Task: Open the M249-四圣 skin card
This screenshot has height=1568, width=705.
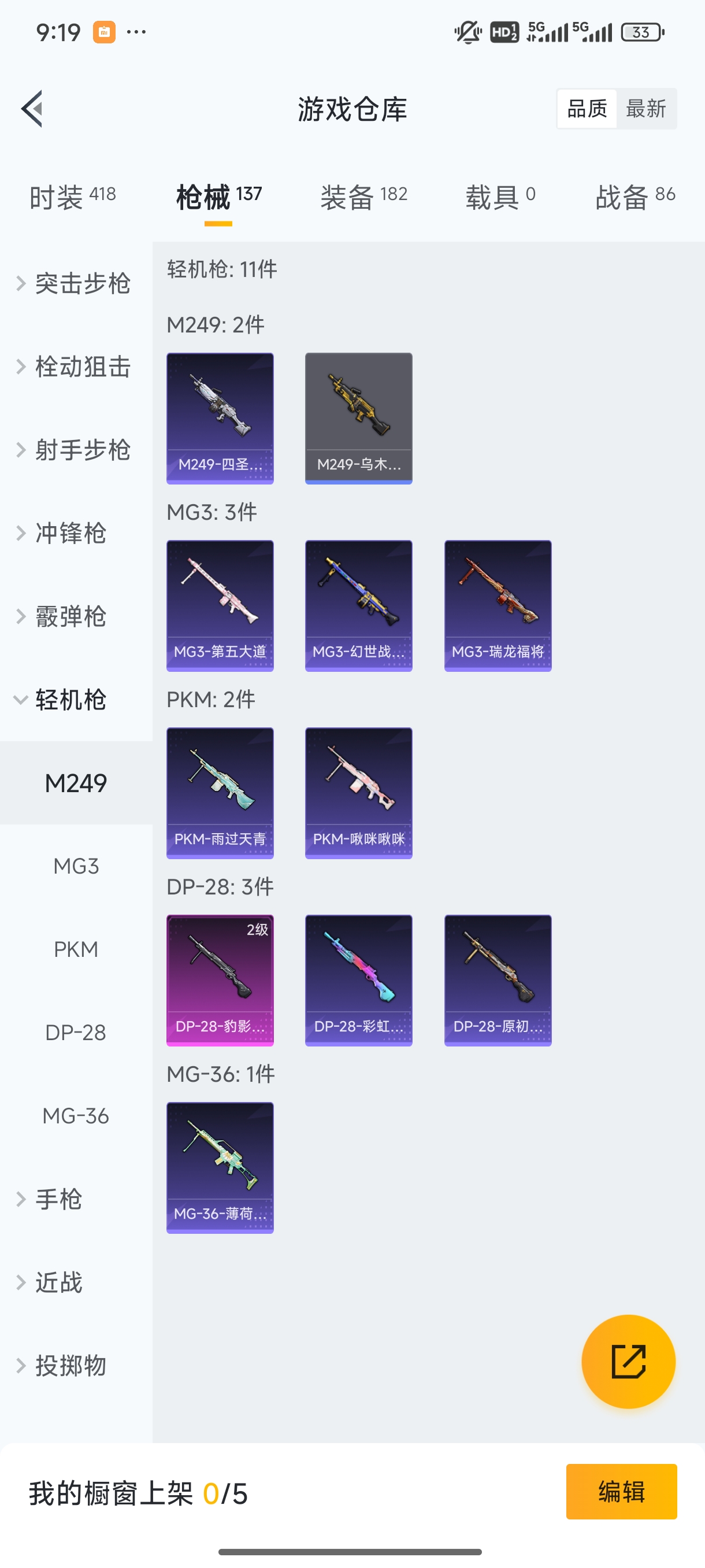Action: point(220,418)
